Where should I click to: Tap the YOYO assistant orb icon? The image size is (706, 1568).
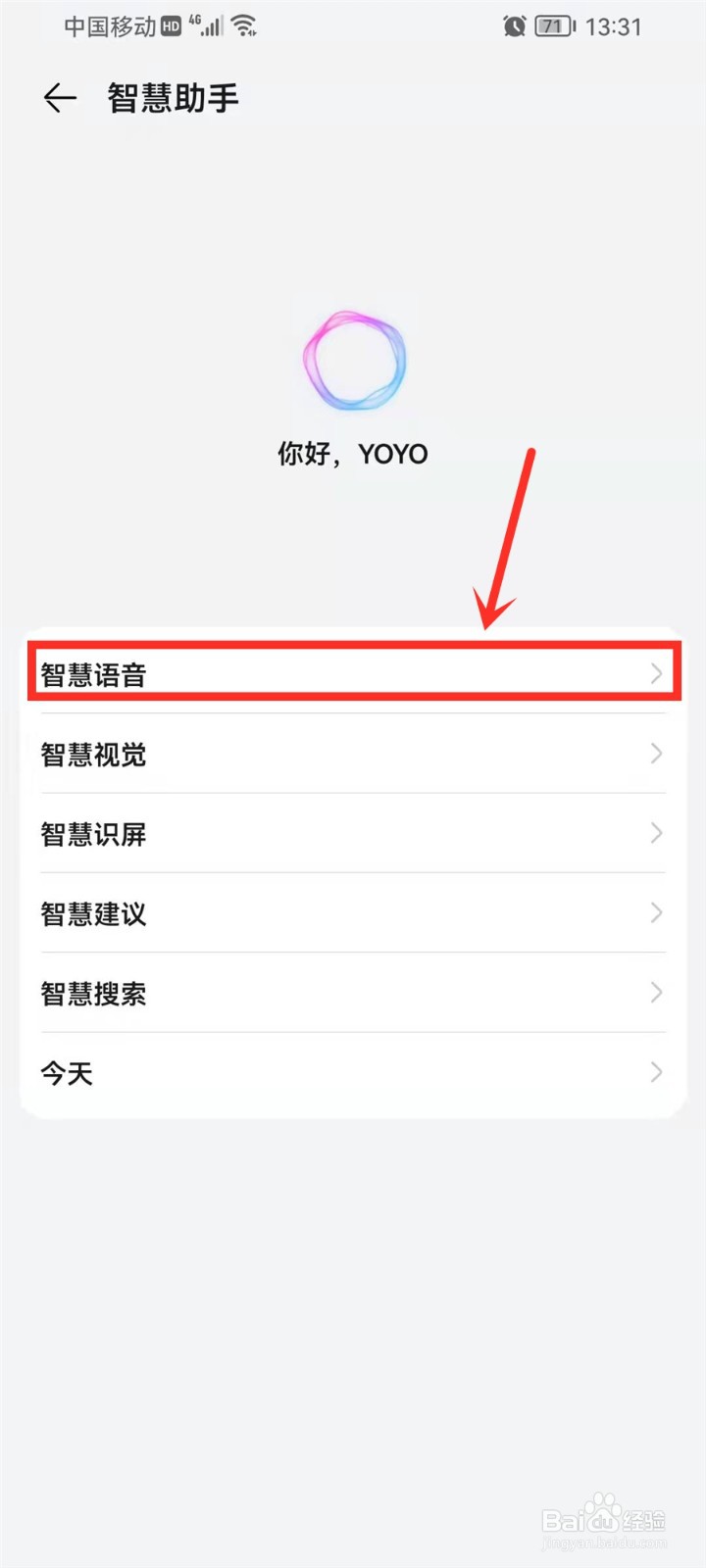coord(355,360)
